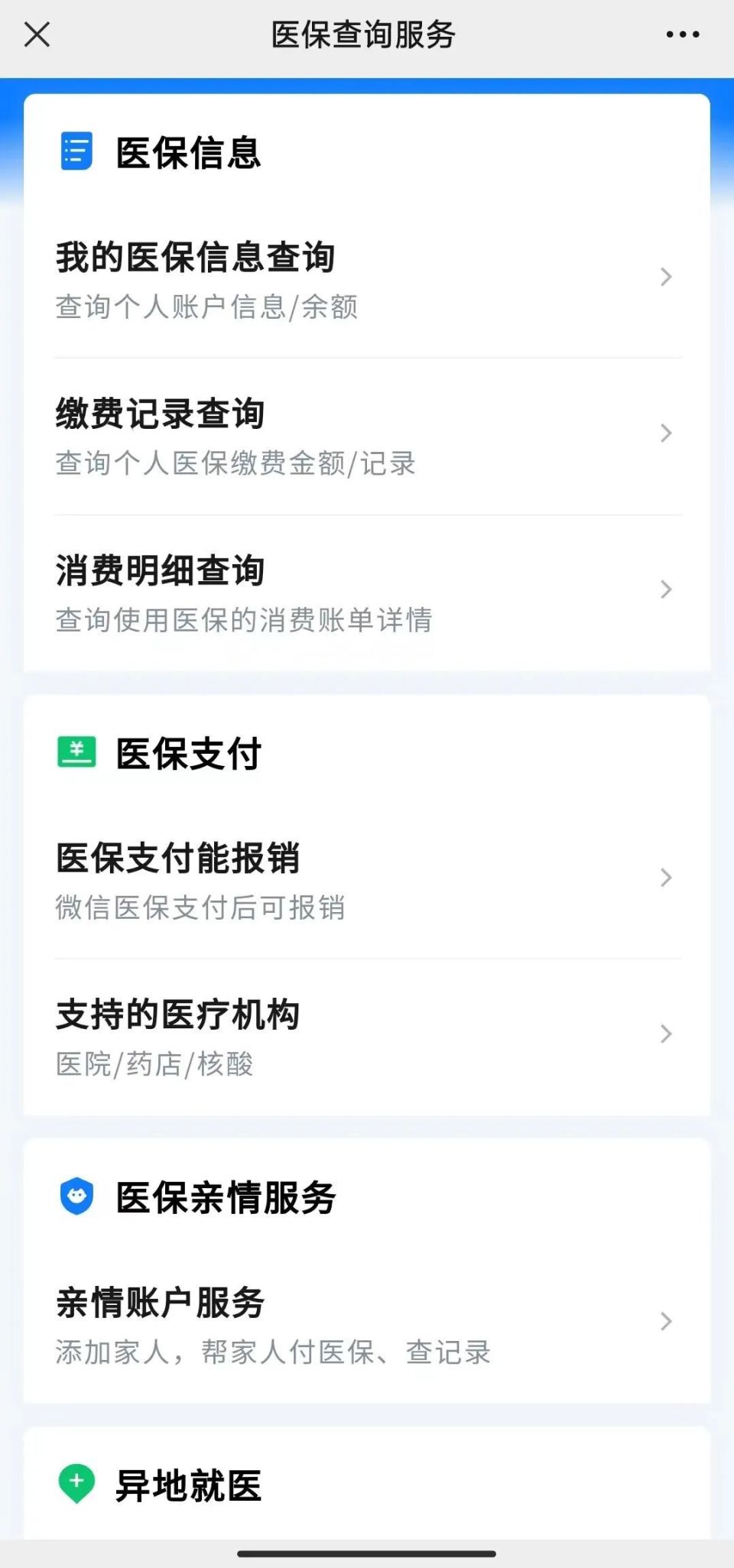Click the chevron beside 缴费记录查询

pyautogui.click(x=664, y=434)
